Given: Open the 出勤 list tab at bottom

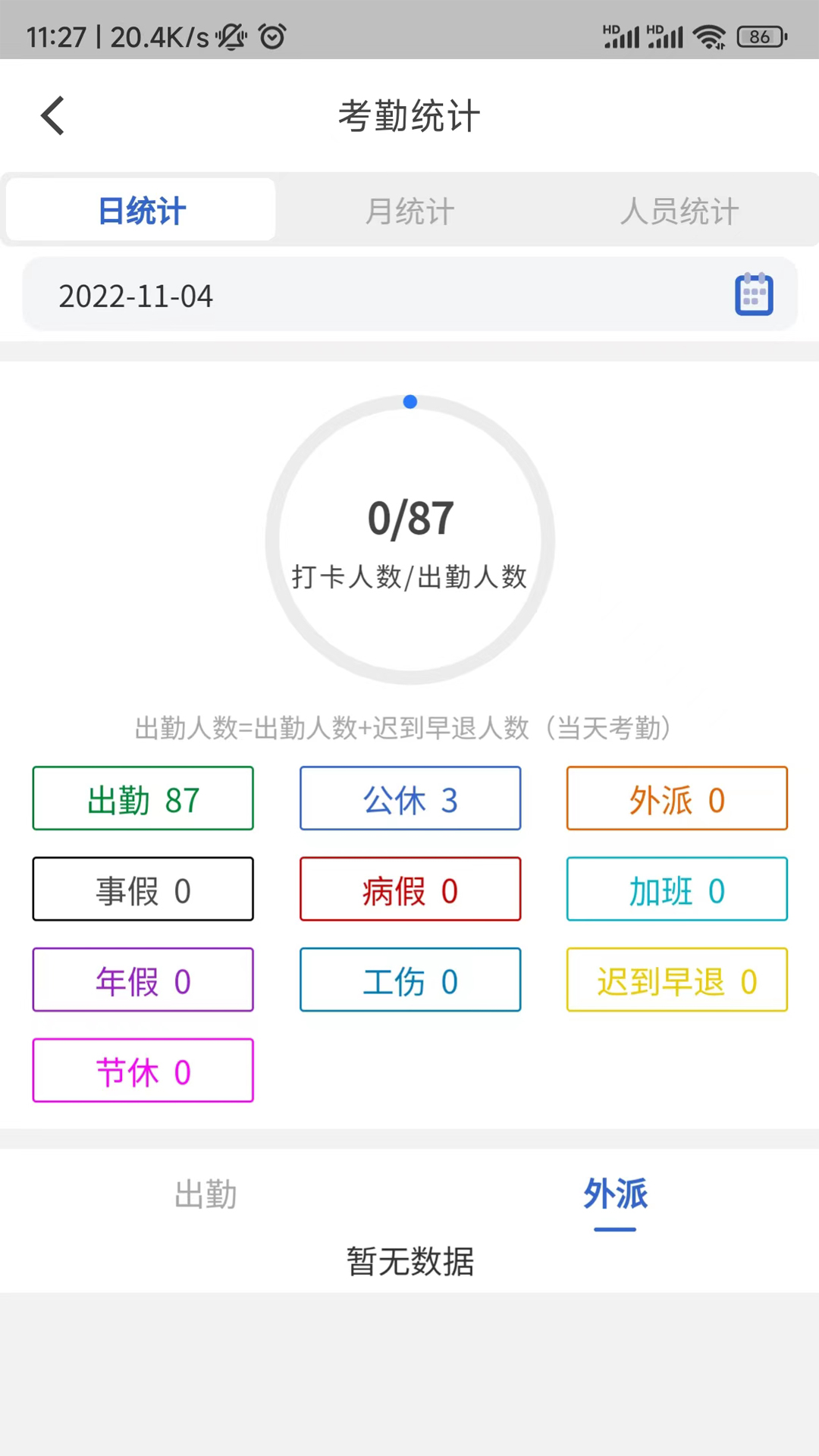Looking at the screenshot, I should click(205, 1193).
